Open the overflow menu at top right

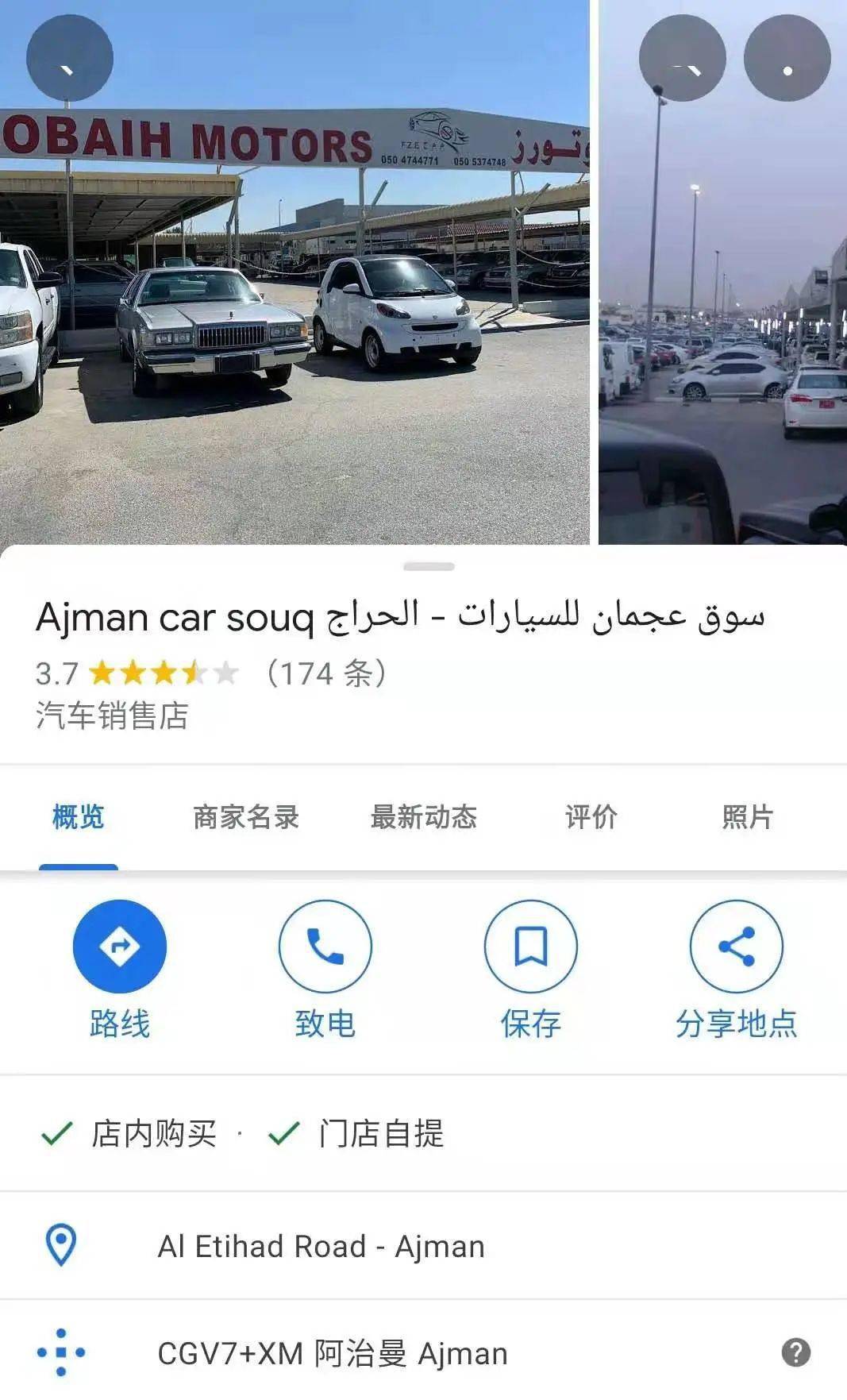pyautogui.click(x=787, y=58)
